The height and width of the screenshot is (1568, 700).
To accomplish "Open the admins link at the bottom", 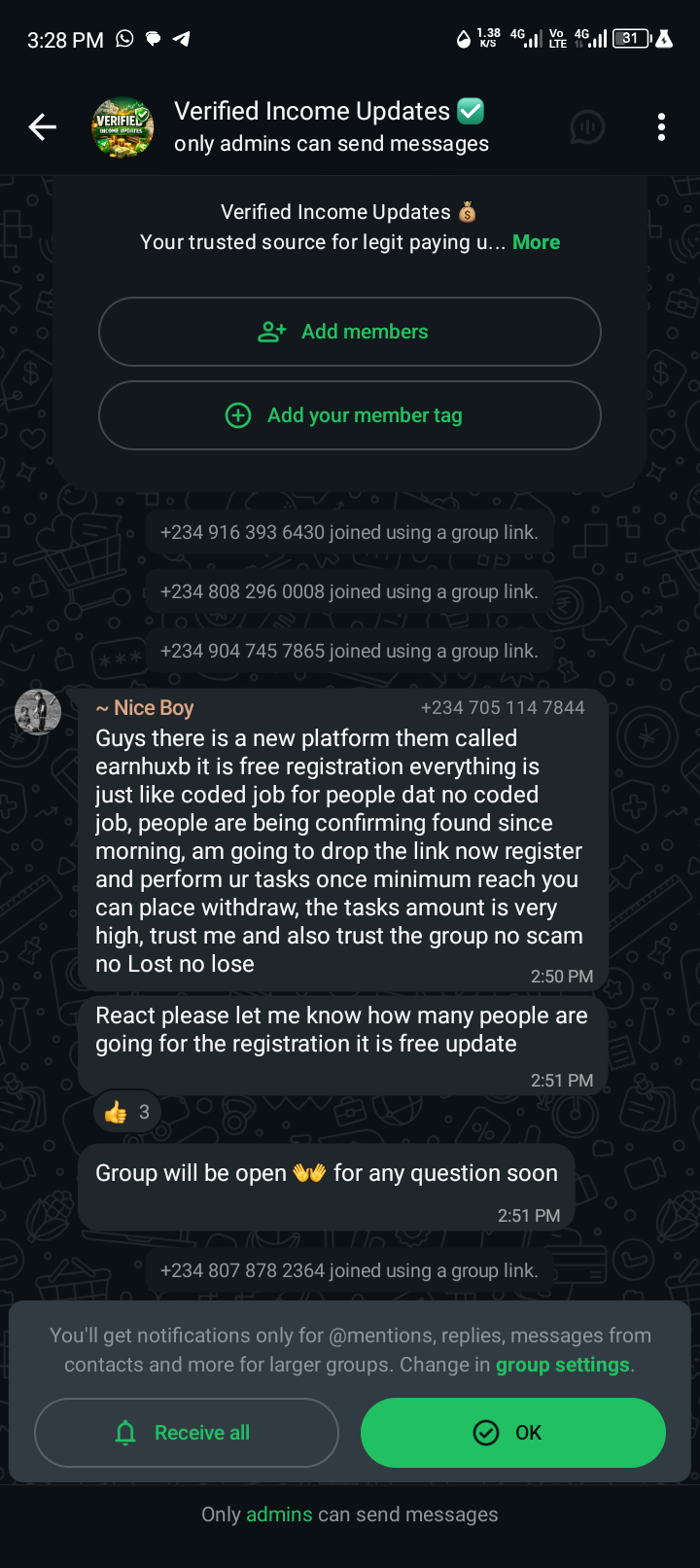I will tap(279, 1515).
